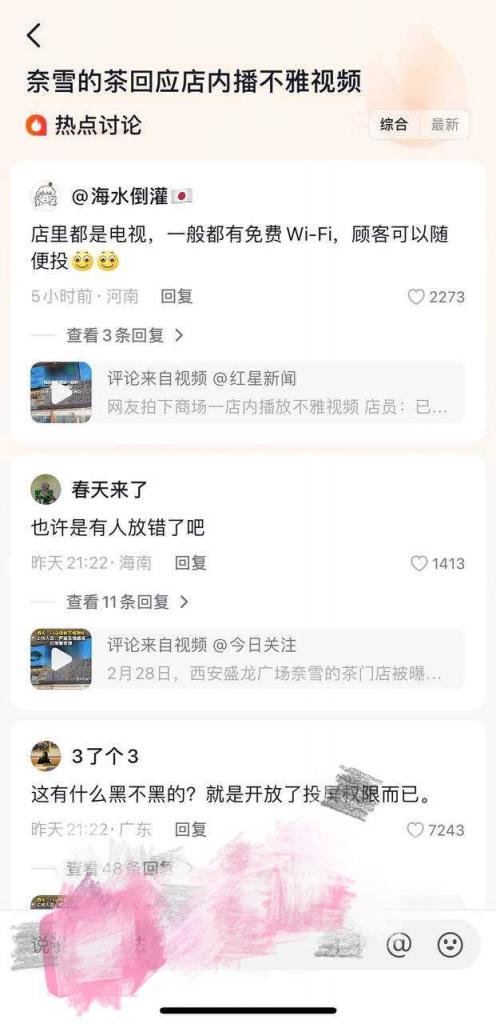Viewport: 496px width, 1024px height.
Task: Switch to the 综合 tab
Action: pos(394,125)
